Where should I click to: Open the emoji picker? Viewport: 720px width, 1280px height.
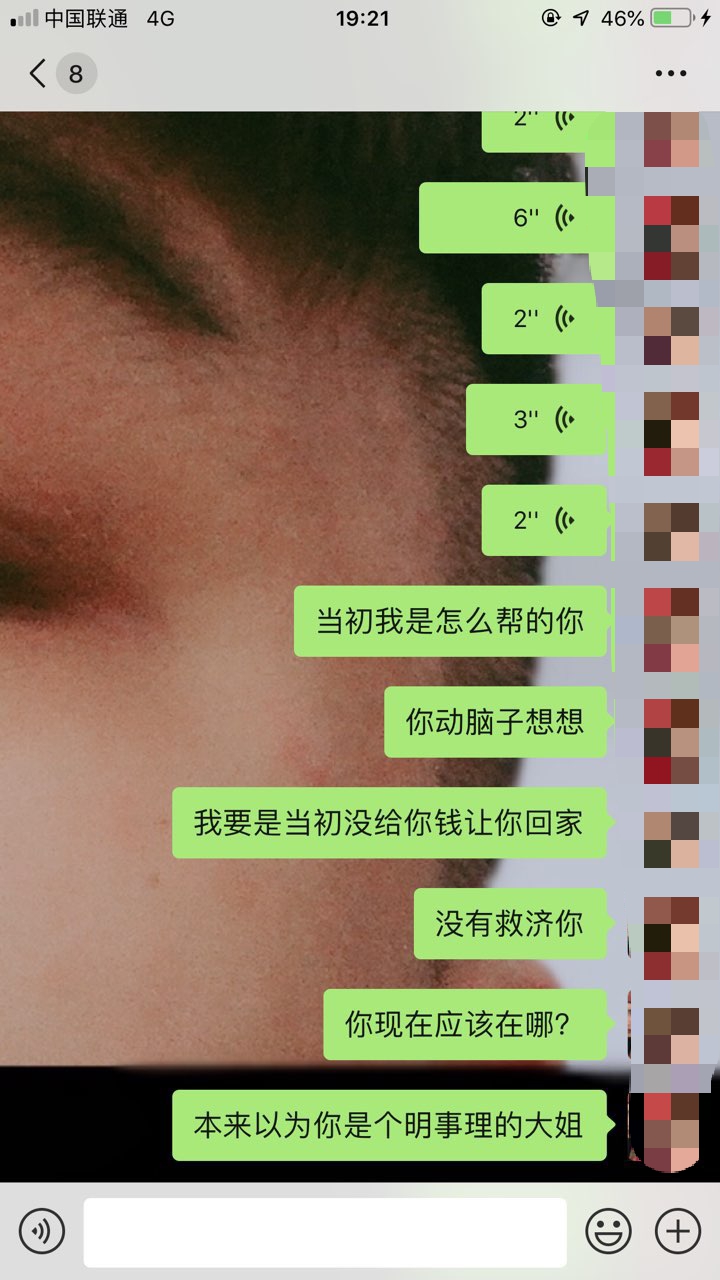pos(607,1231)
